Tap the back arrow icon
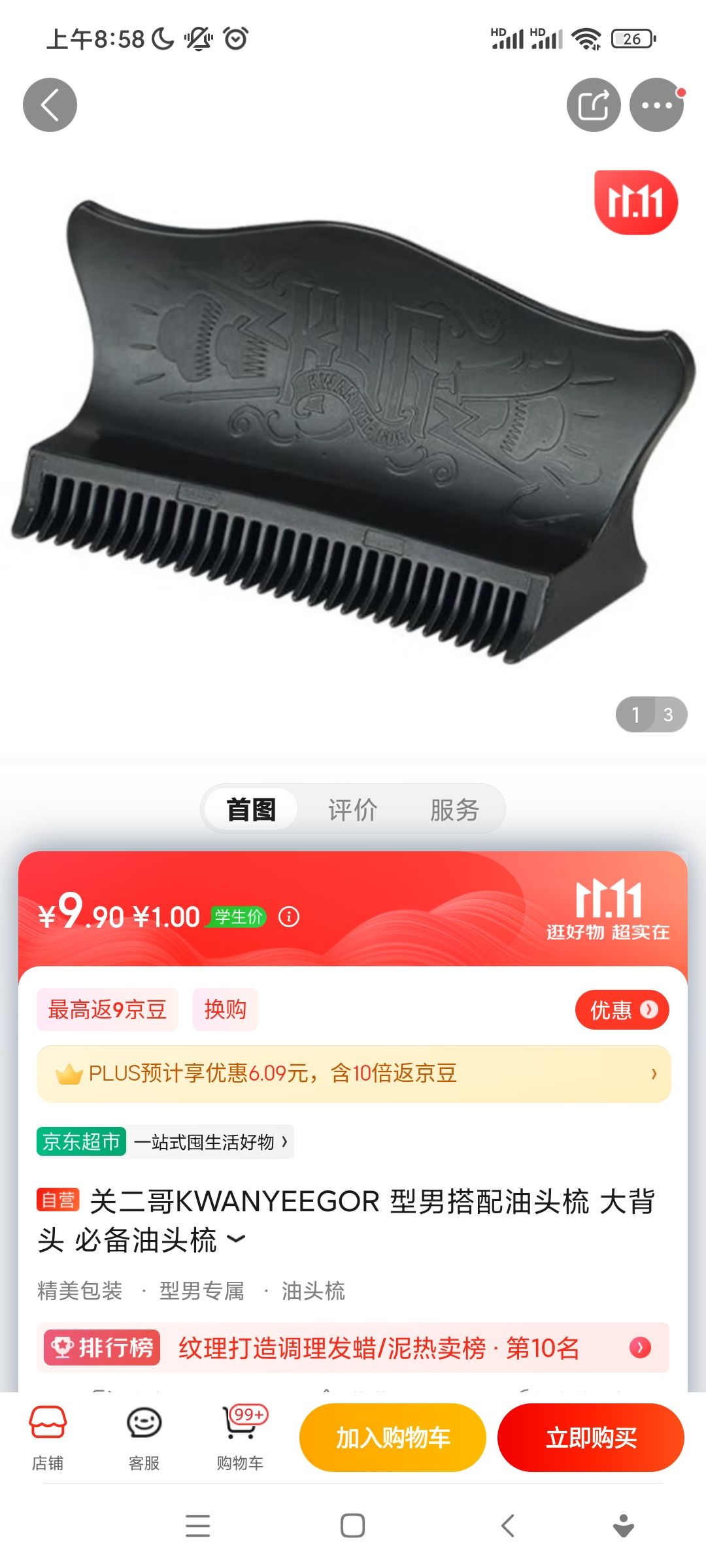The width and height of the screenshot is (706, 1568). tap(49, 104)
